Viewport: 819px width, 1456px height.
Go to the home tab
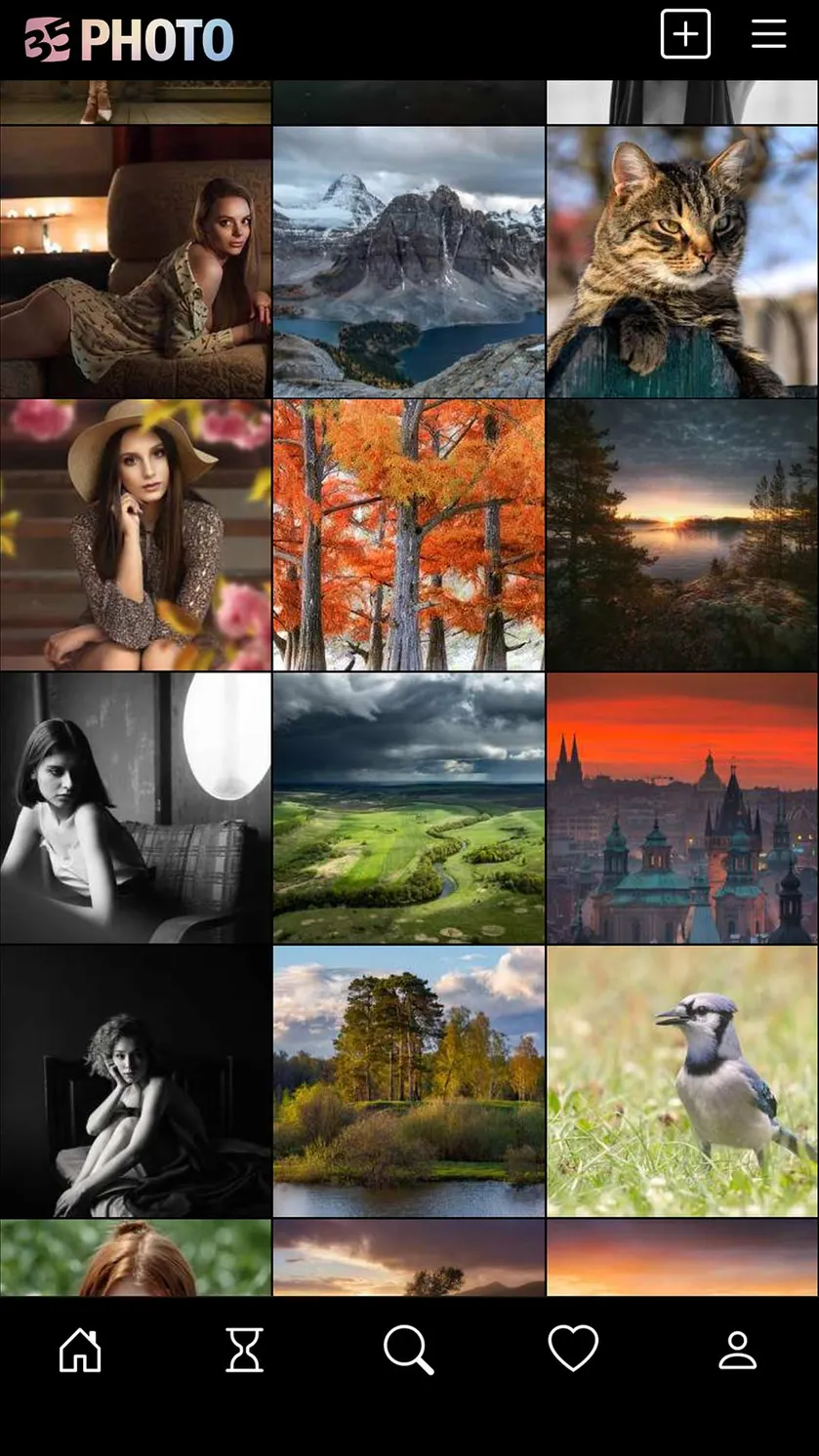80,1351
